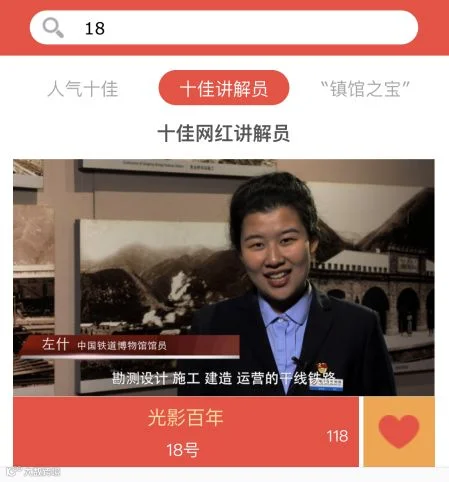Vote with the heart for 18号
Image resolution: width=449 pixels, height=482 pixels.
(x=399, y=431)
